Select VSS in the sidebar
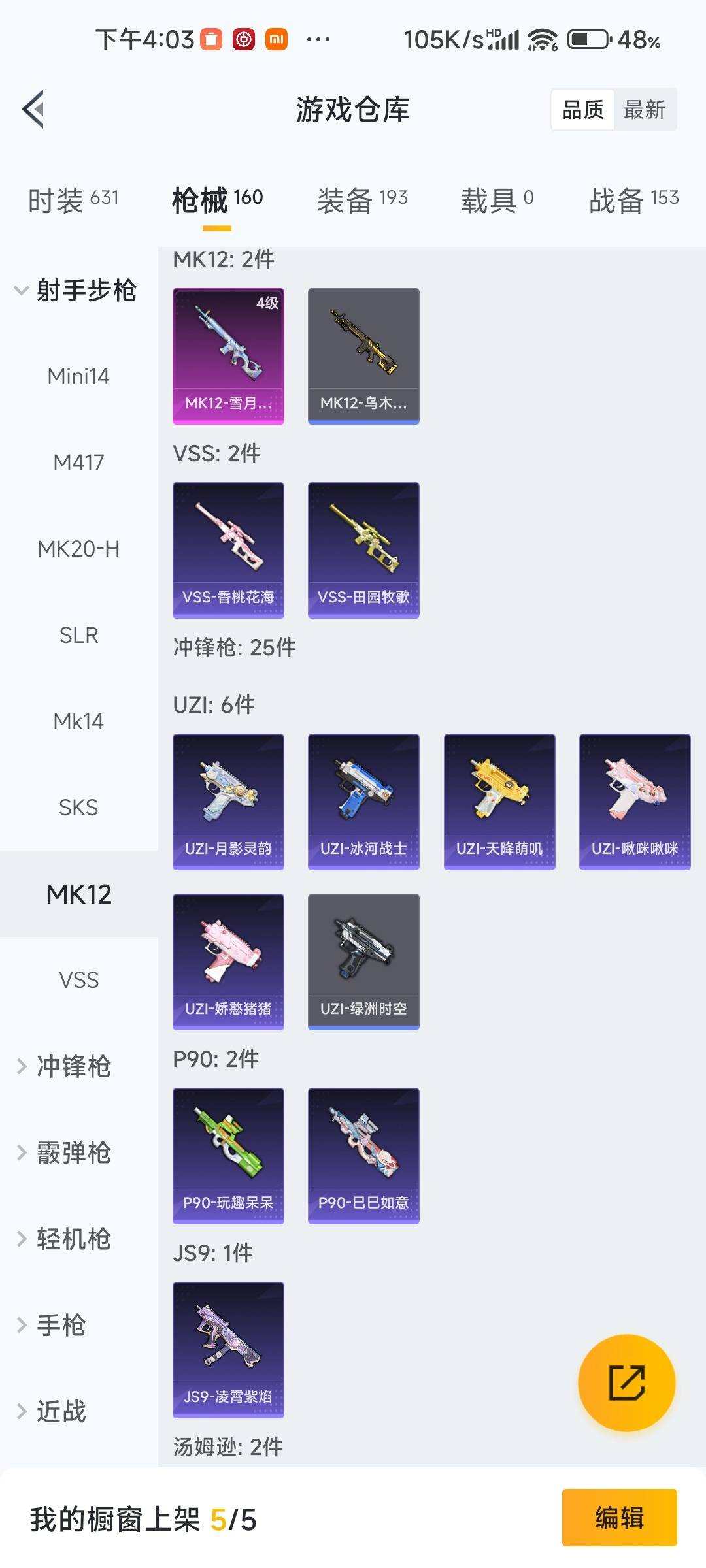This screenshot has height=1568, width=706. point(79,979)
